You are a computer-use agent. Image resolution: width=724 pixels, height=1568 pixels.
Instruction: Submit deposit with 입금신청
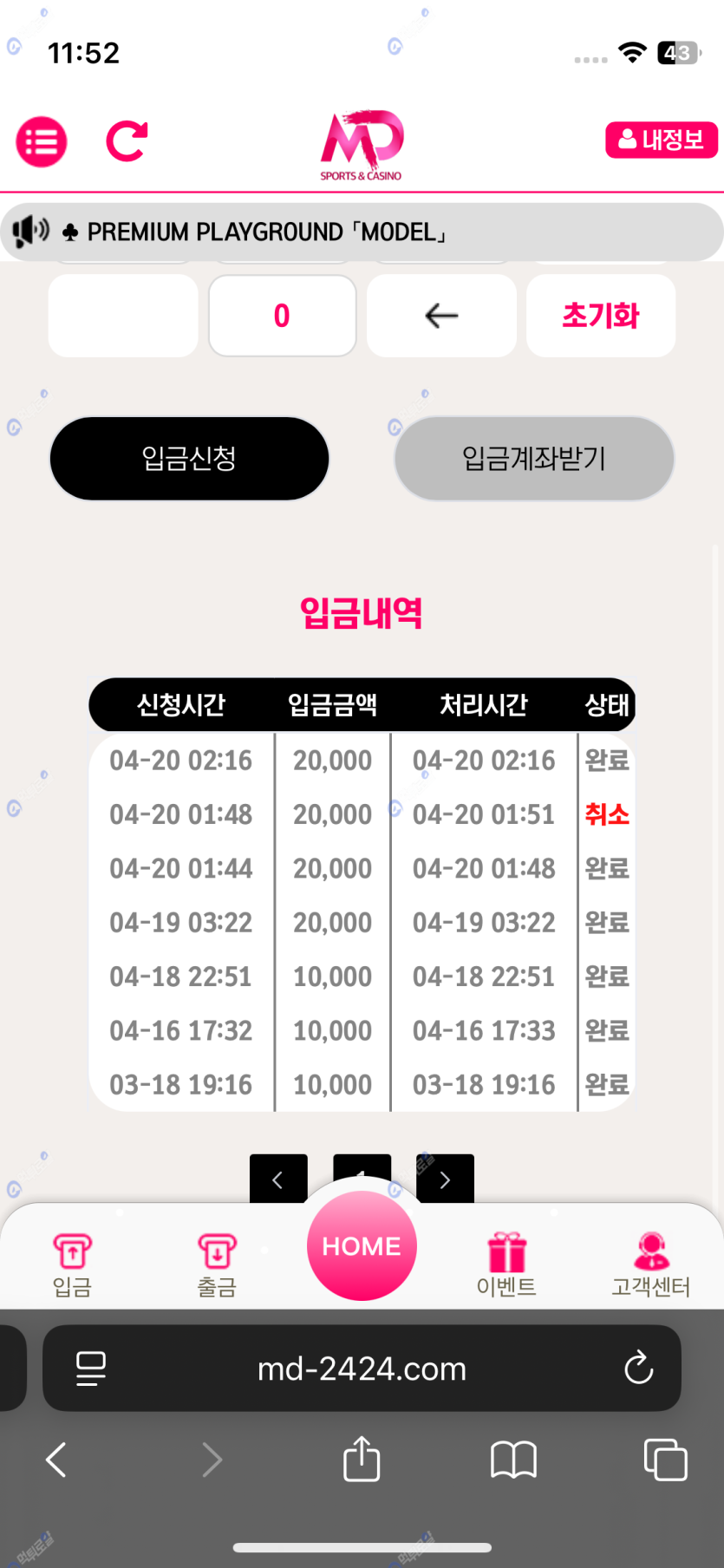coord(189,458)
